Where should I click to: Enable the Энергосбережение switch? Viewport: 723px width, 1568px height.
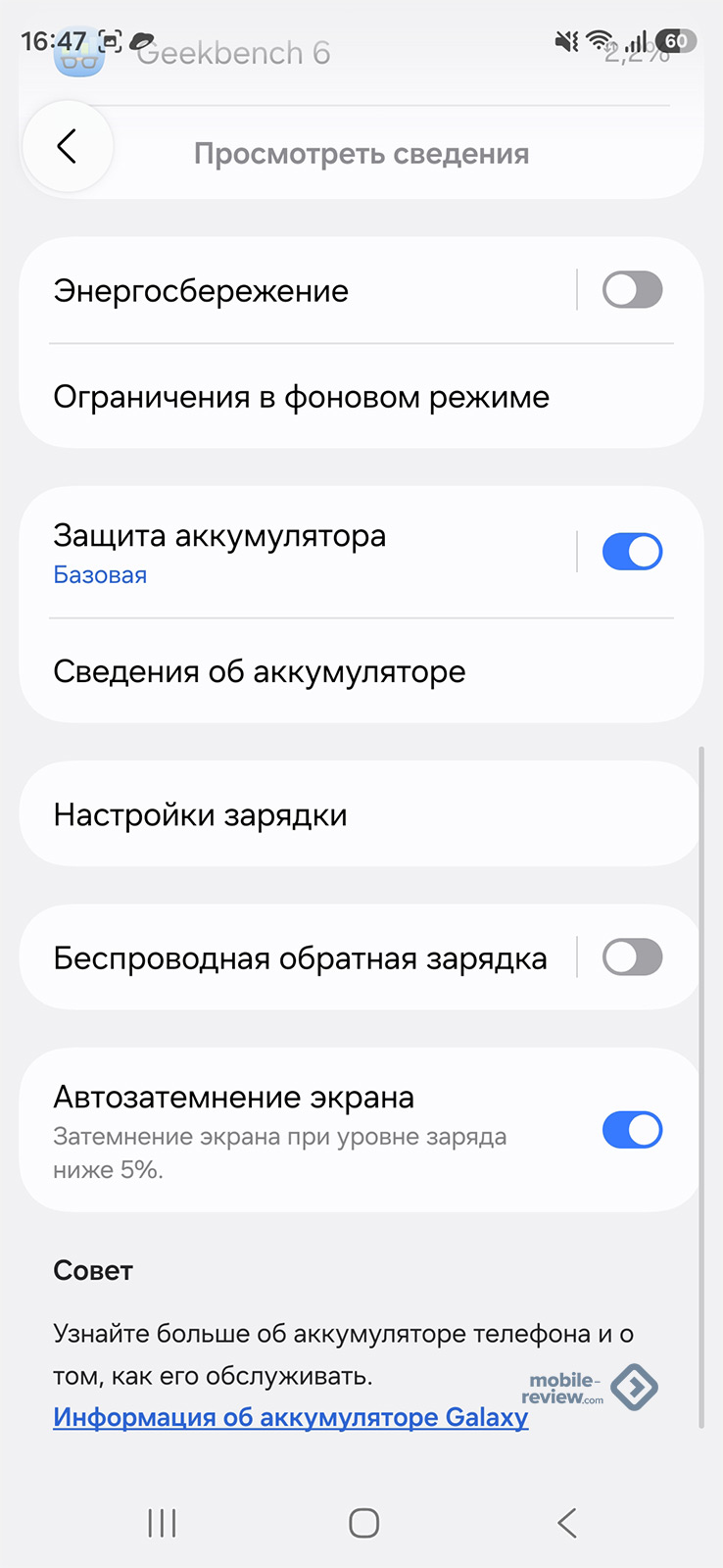click(632, 290)
